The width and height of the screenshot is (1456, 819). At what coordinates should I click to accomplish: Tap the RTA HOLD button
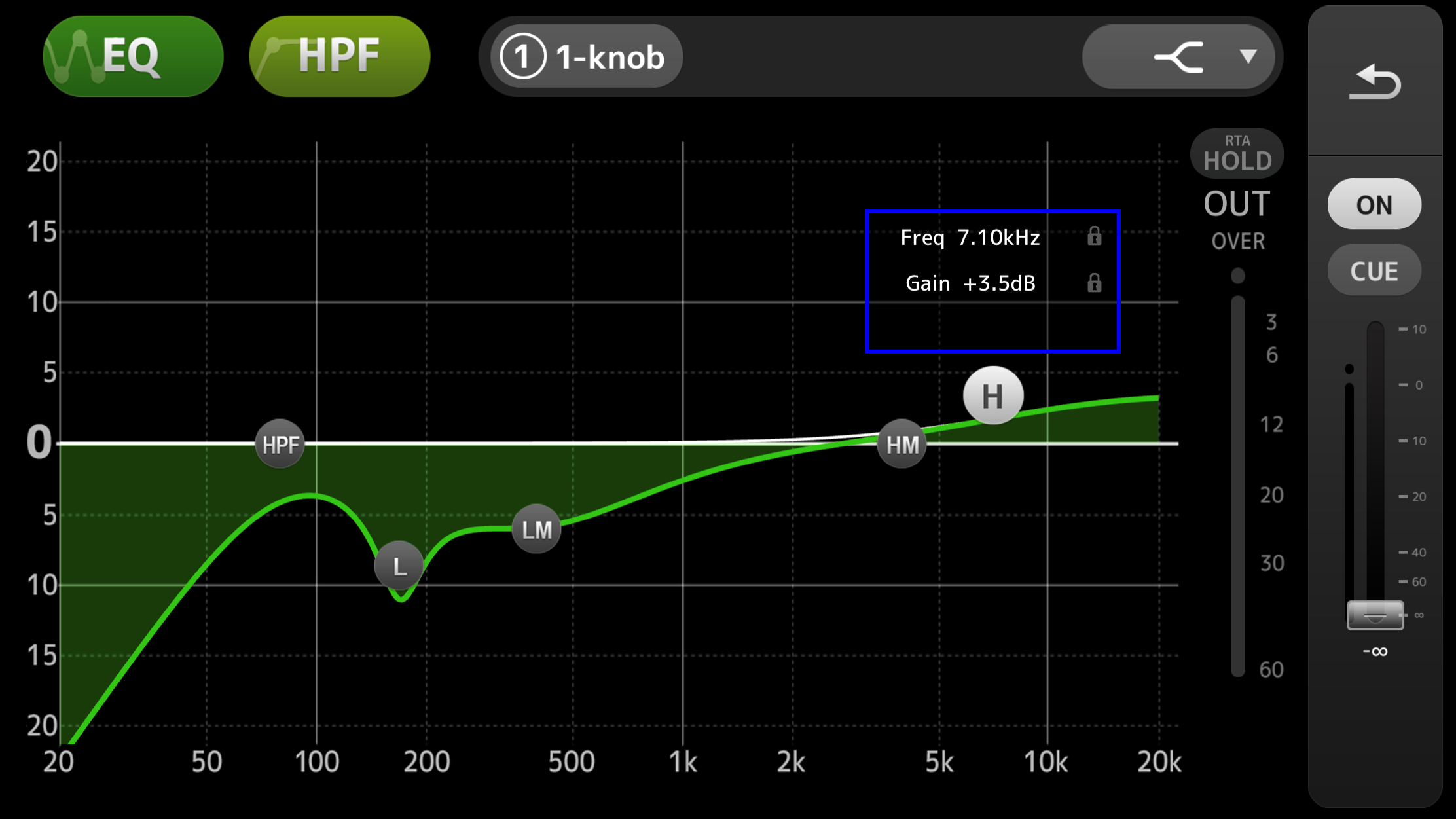1237,155
